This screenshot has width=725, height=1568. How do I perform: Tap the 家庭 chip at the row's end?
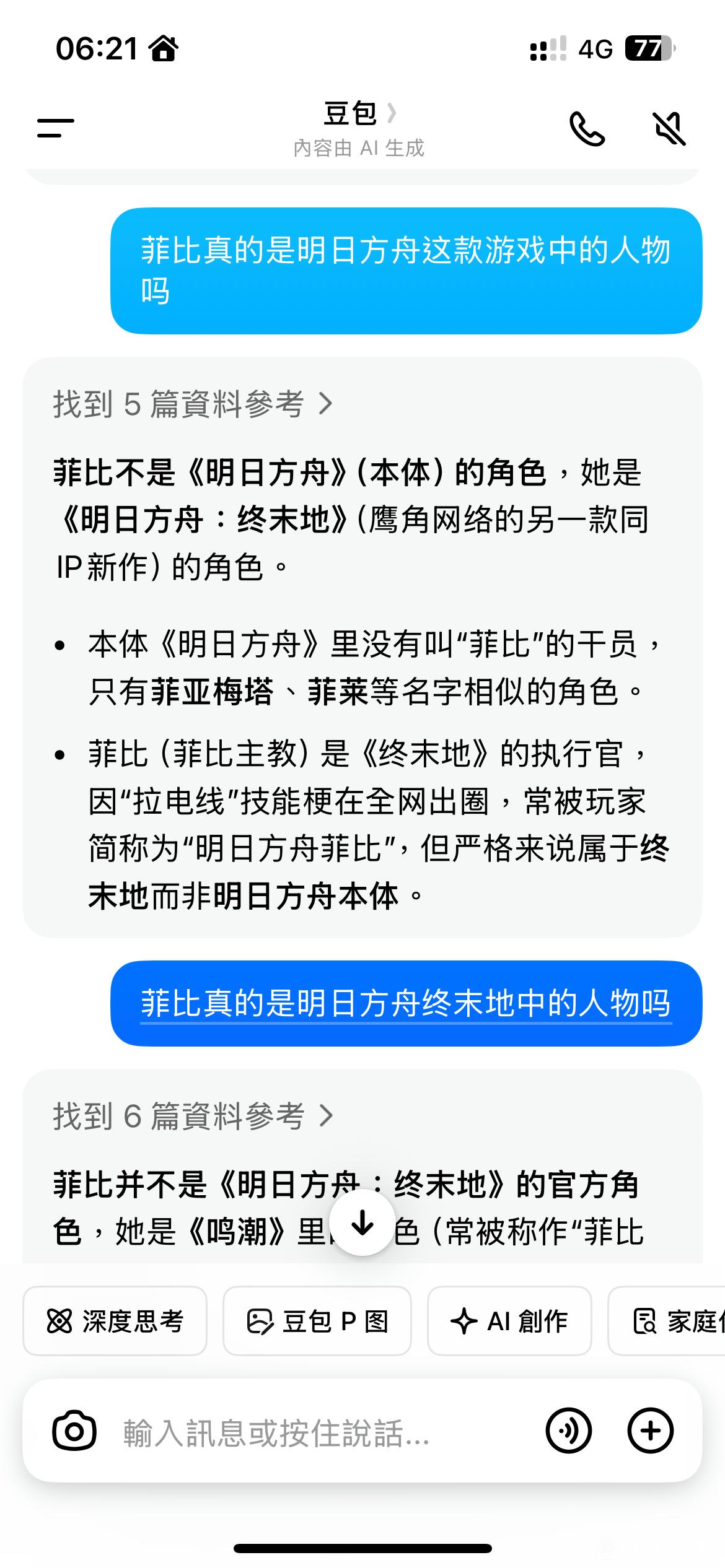click(x=675, y=1321)
